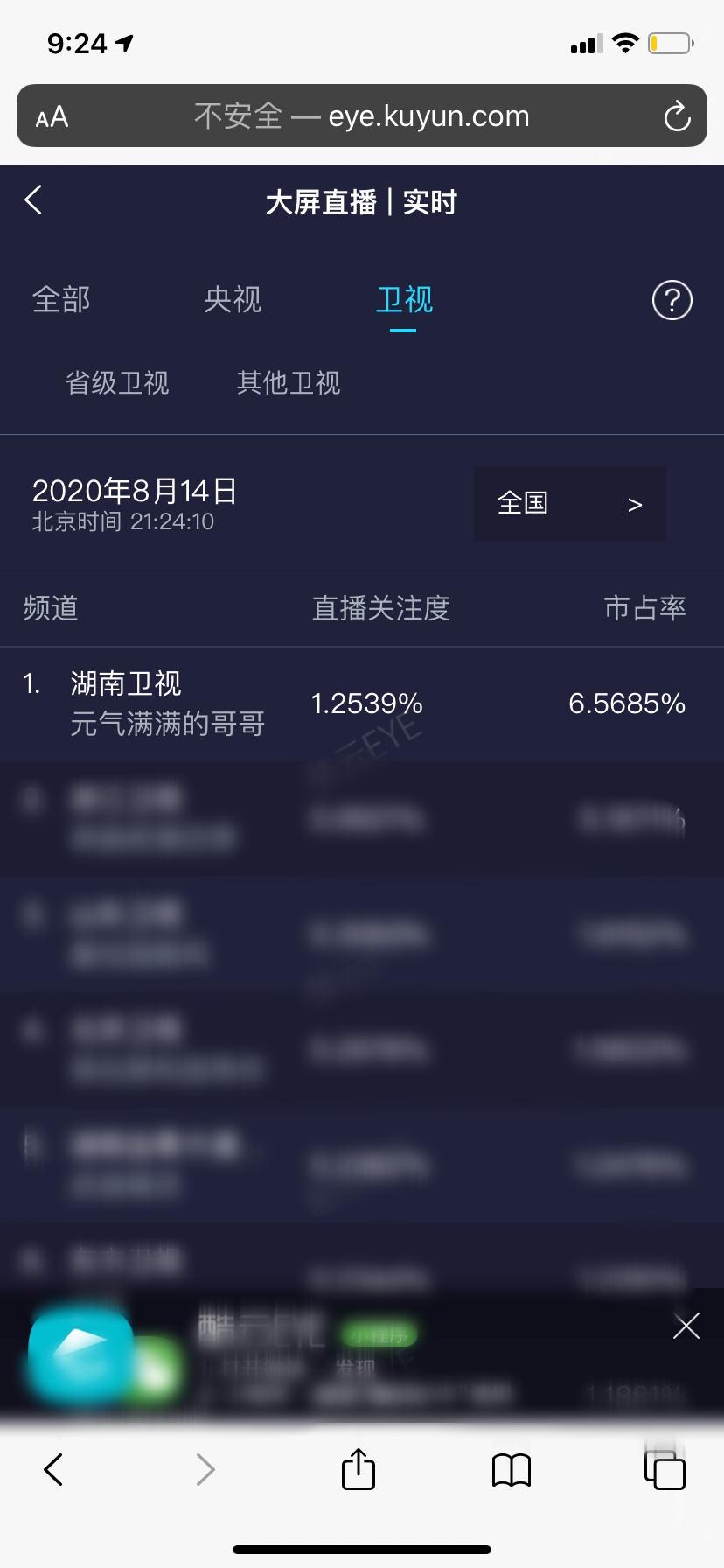Switch to the 央视 tab
Viewport: 724px width, 1568px height.
pyautogui.click(x=233, y=300)
